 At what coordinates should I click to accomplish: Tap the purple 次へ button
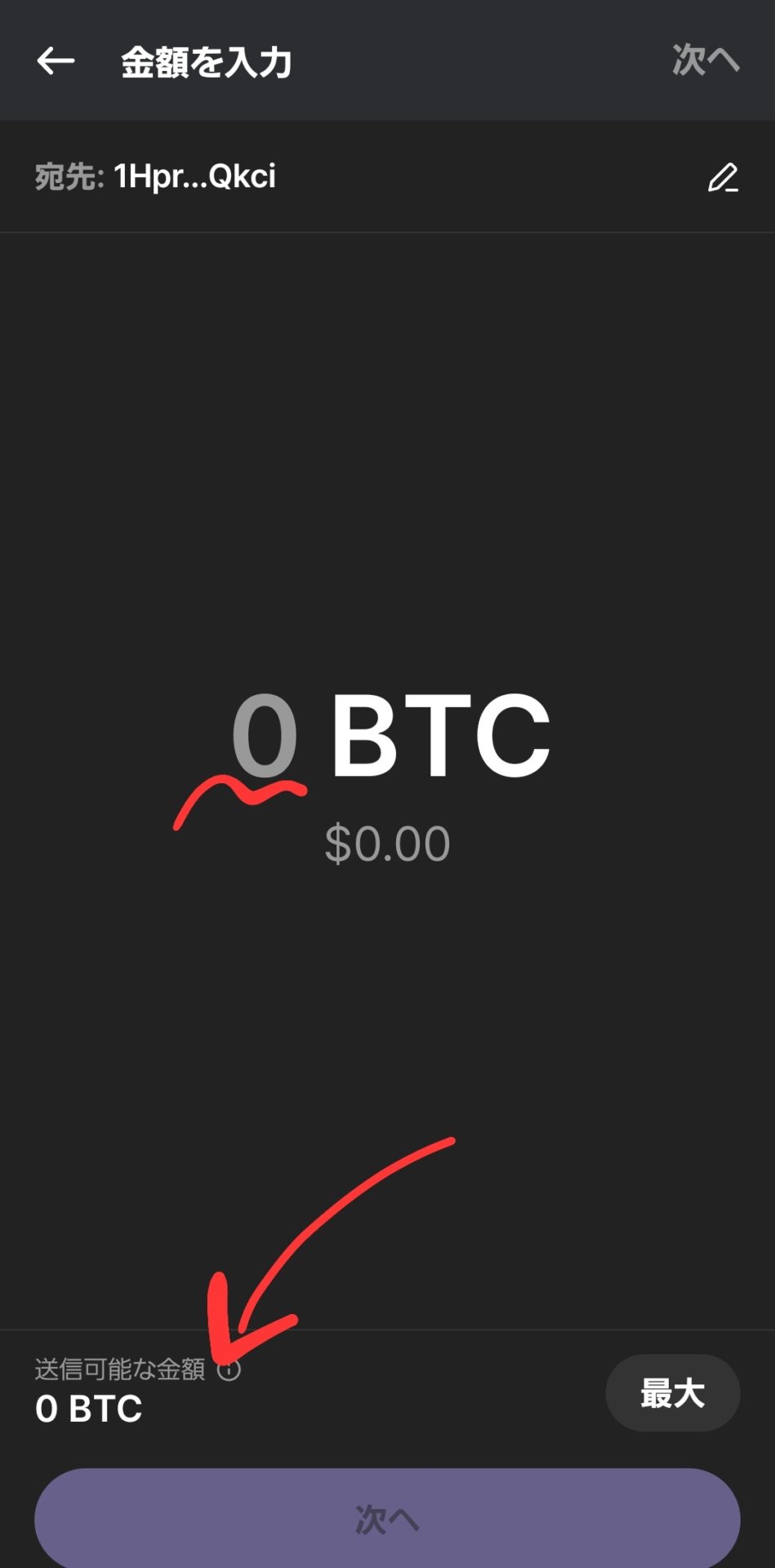pos(387,1518)
